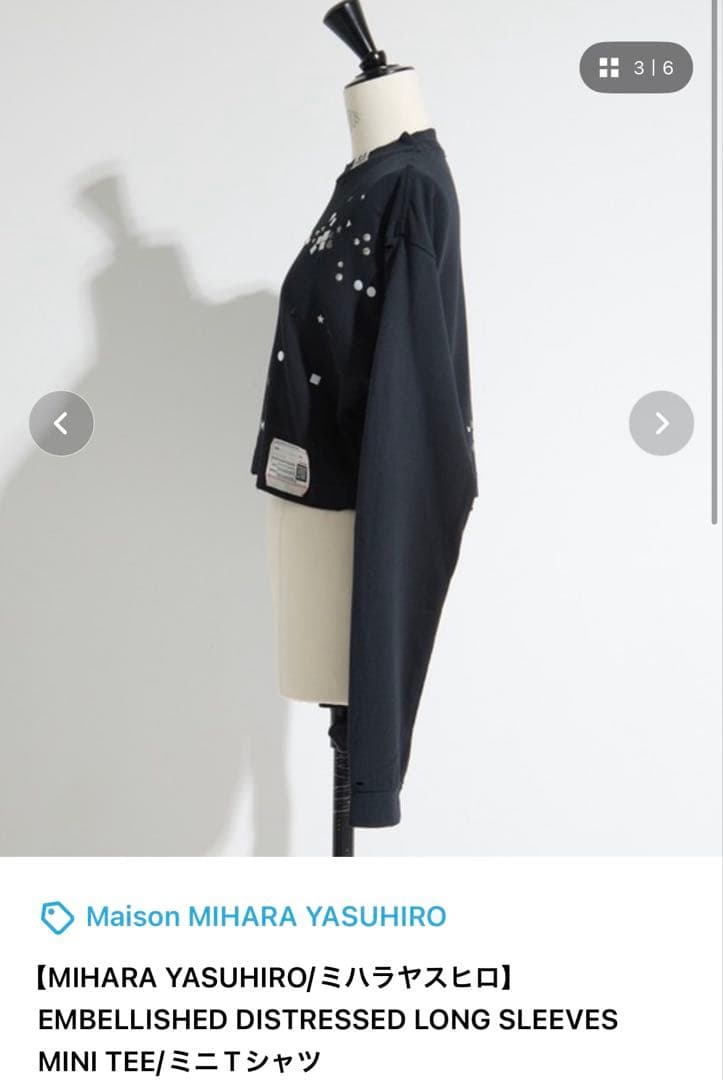723x1080 pixels.
Task: Show the next product photo
Action: pyautogui.click(x=661, y=423)
